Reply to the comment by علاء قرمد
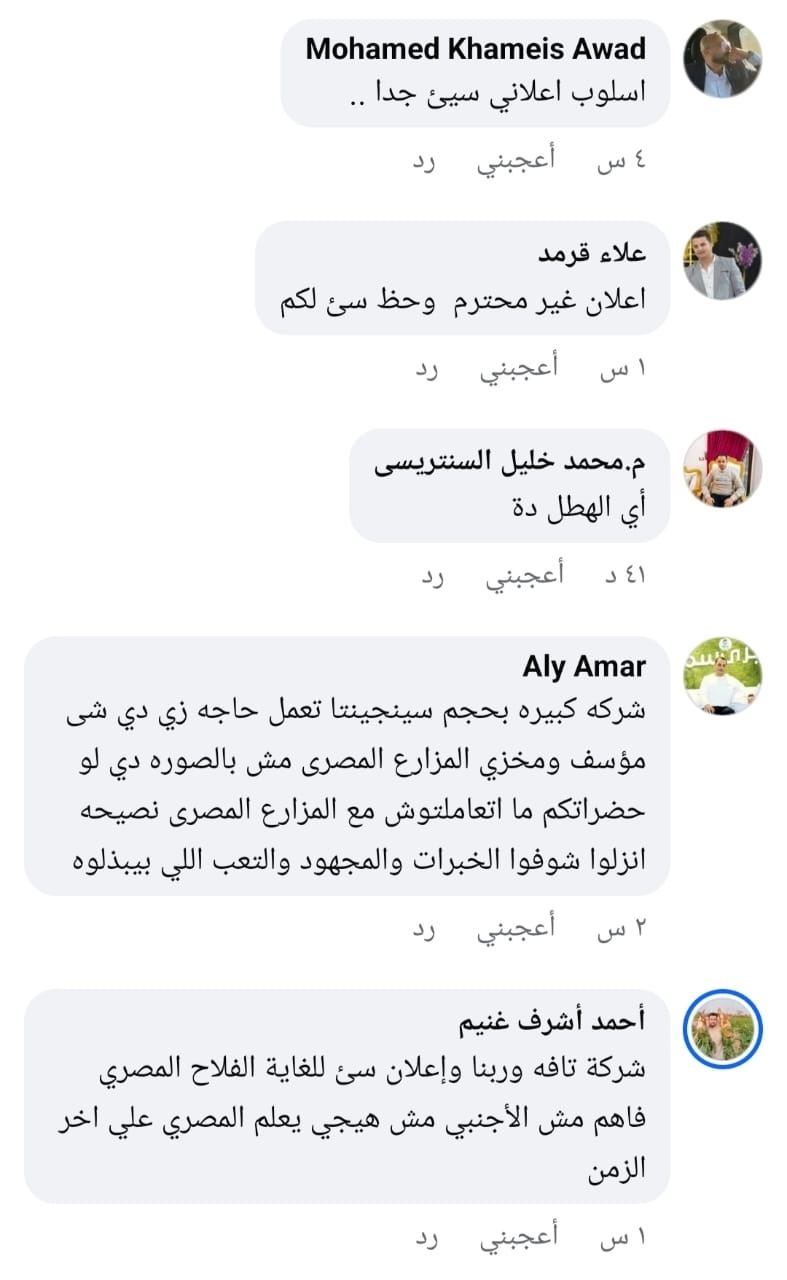This screenshot has height=1280, width=787. pyautogui.click(x=427, y=369)
